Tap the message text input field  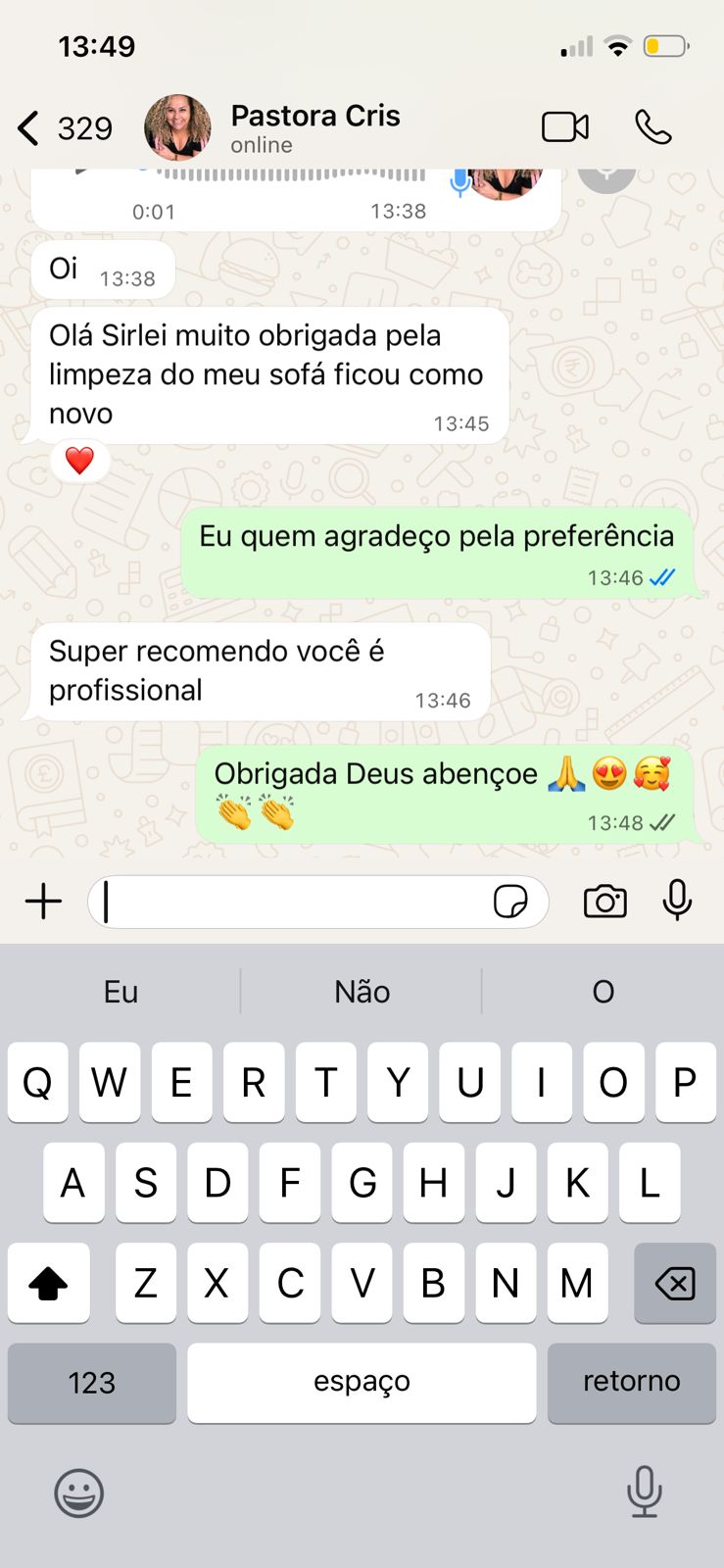click(294, 901)
